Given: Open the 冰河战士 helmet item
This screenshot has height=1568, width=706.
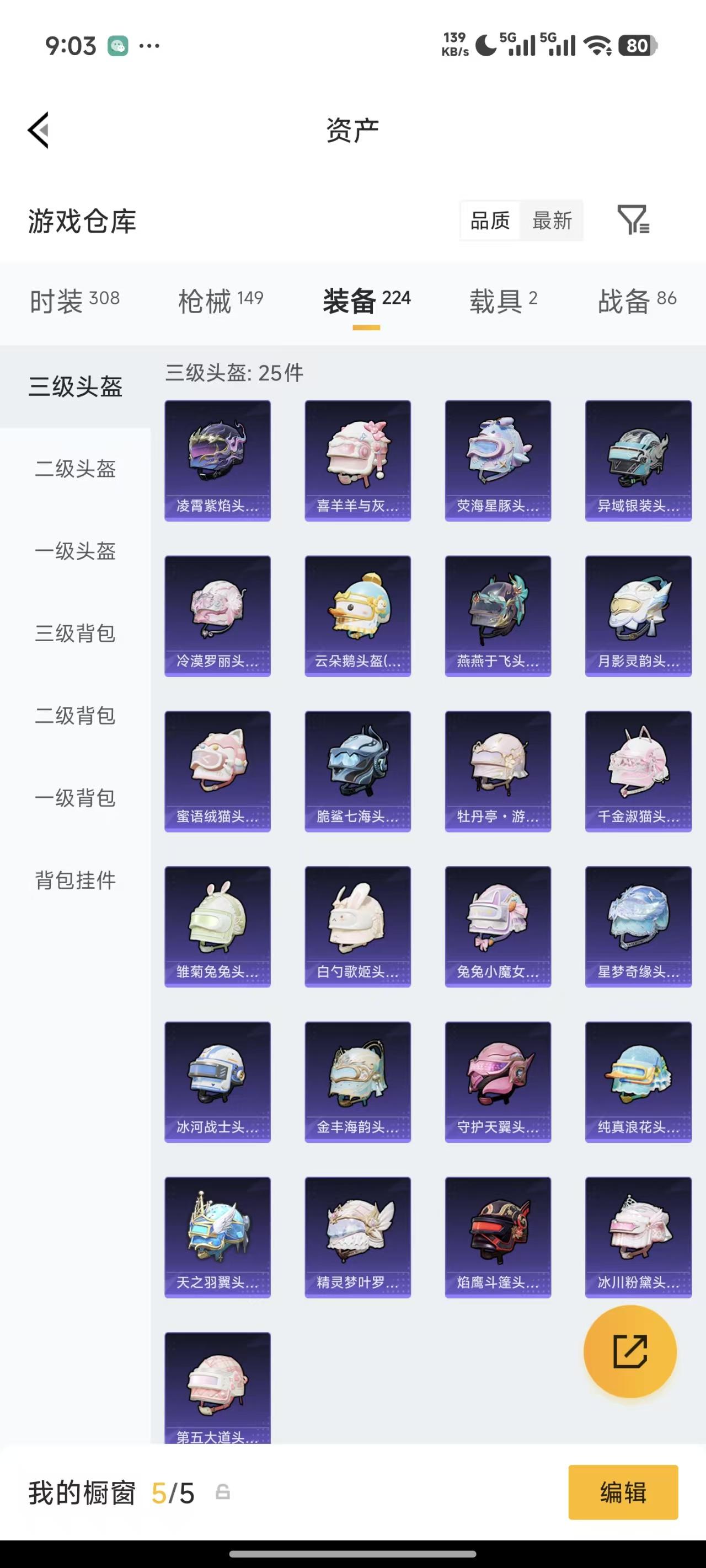Looking at the screenshot, I should (x=217, y=1081).
